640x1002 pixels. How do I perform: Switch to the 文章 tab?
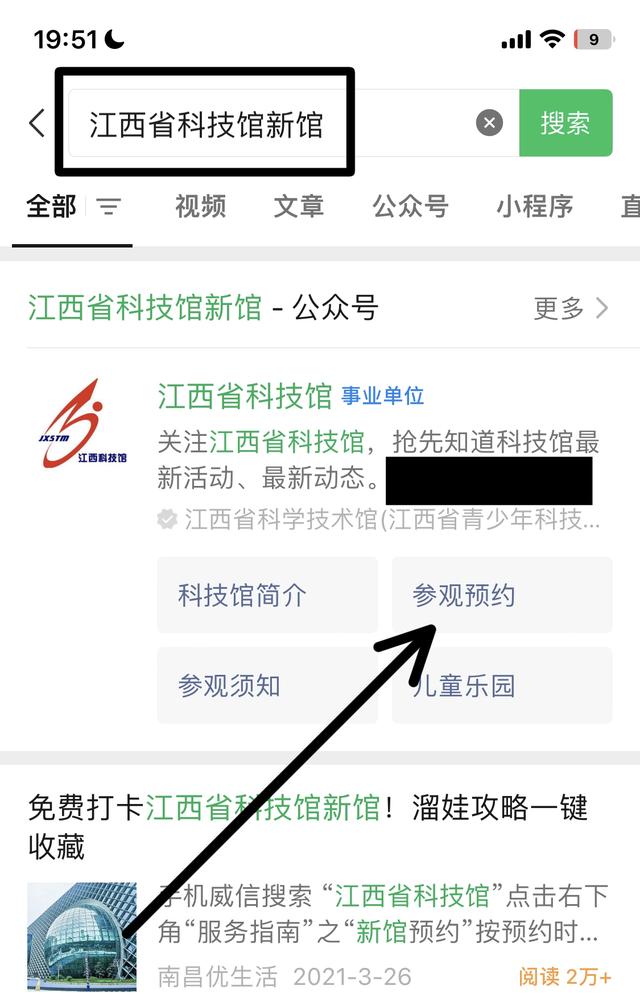(298, 207)
